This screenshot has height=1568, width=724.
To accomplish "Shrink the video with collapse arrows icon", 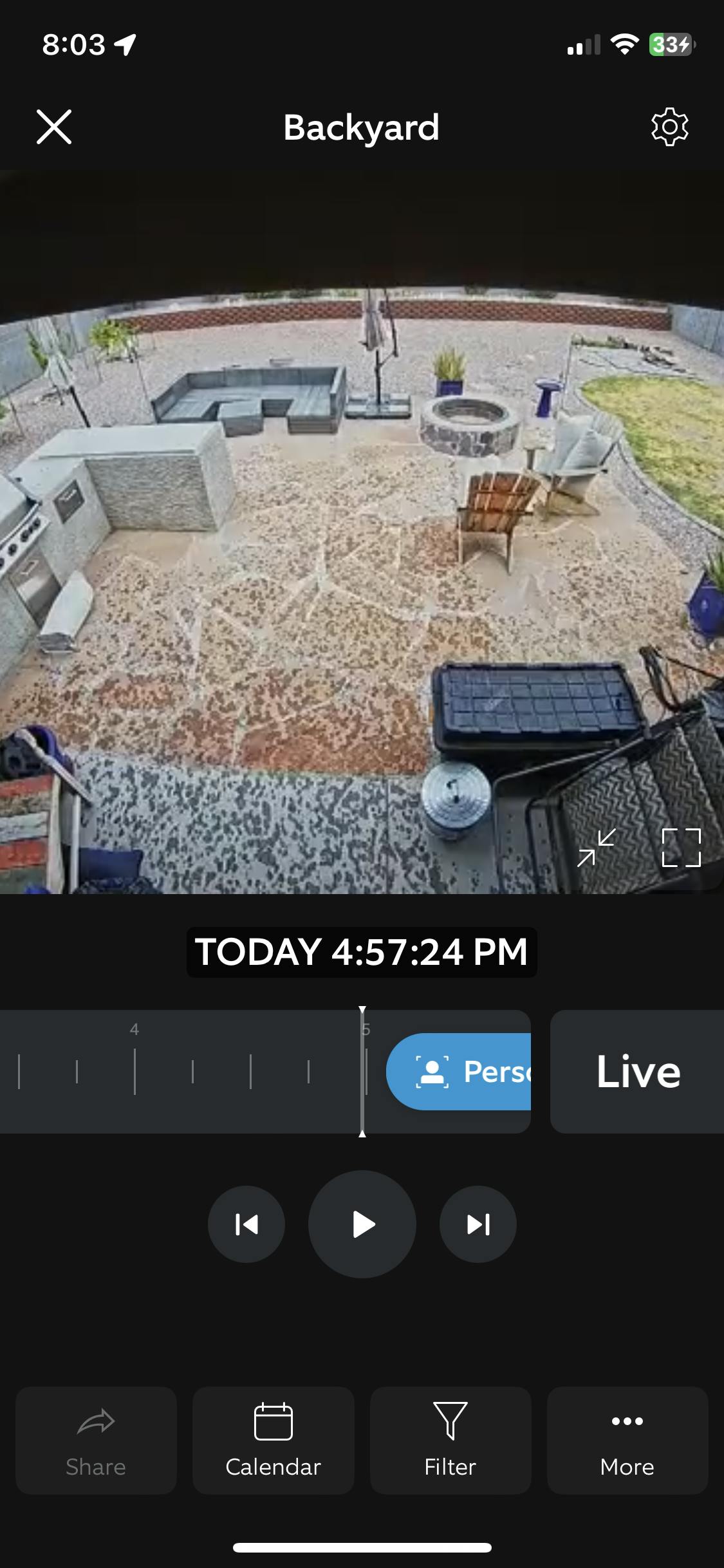I will coord(597,848).
